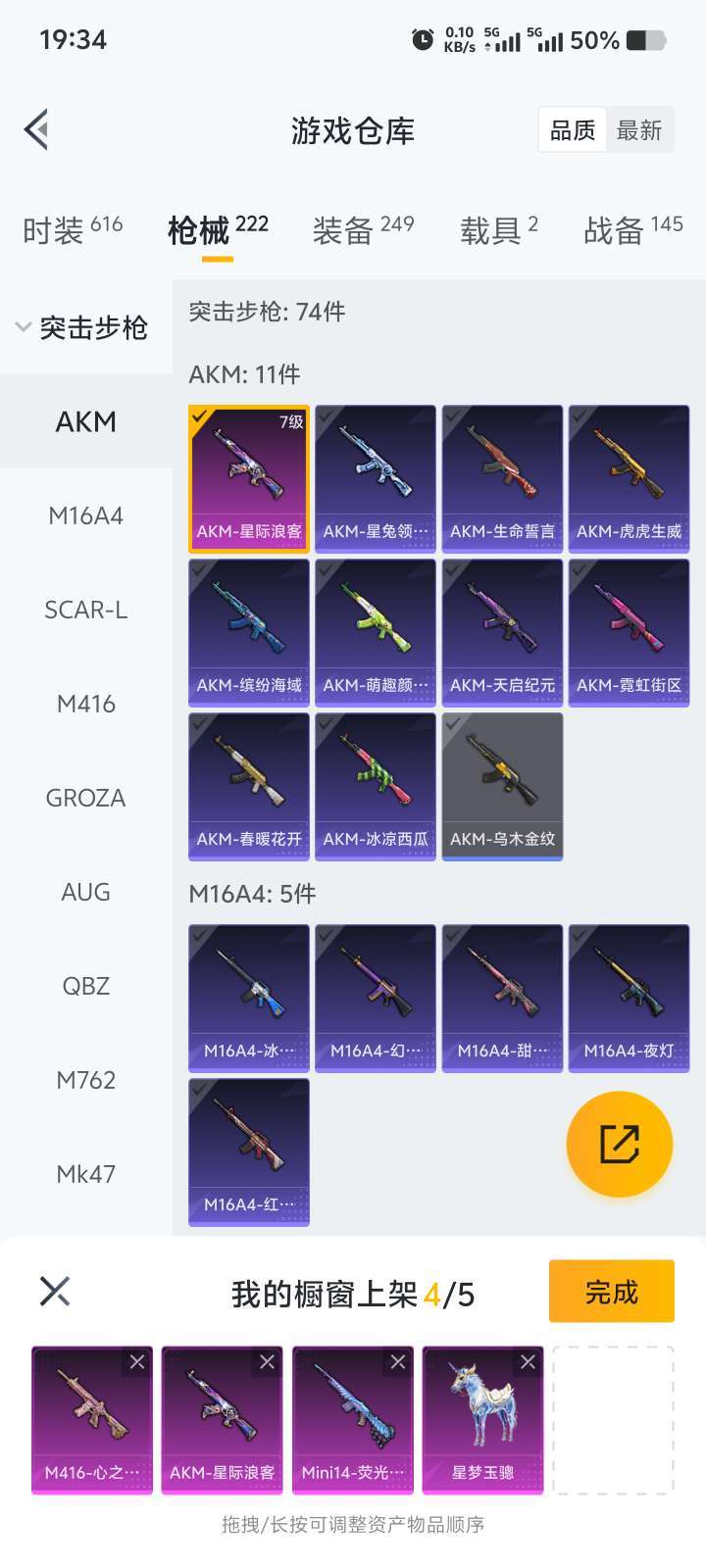Viewport: 706px width, 1568px height.
Task: Remove Mini14-荧光 from the showcase
Action: (x=397, y=1362)
